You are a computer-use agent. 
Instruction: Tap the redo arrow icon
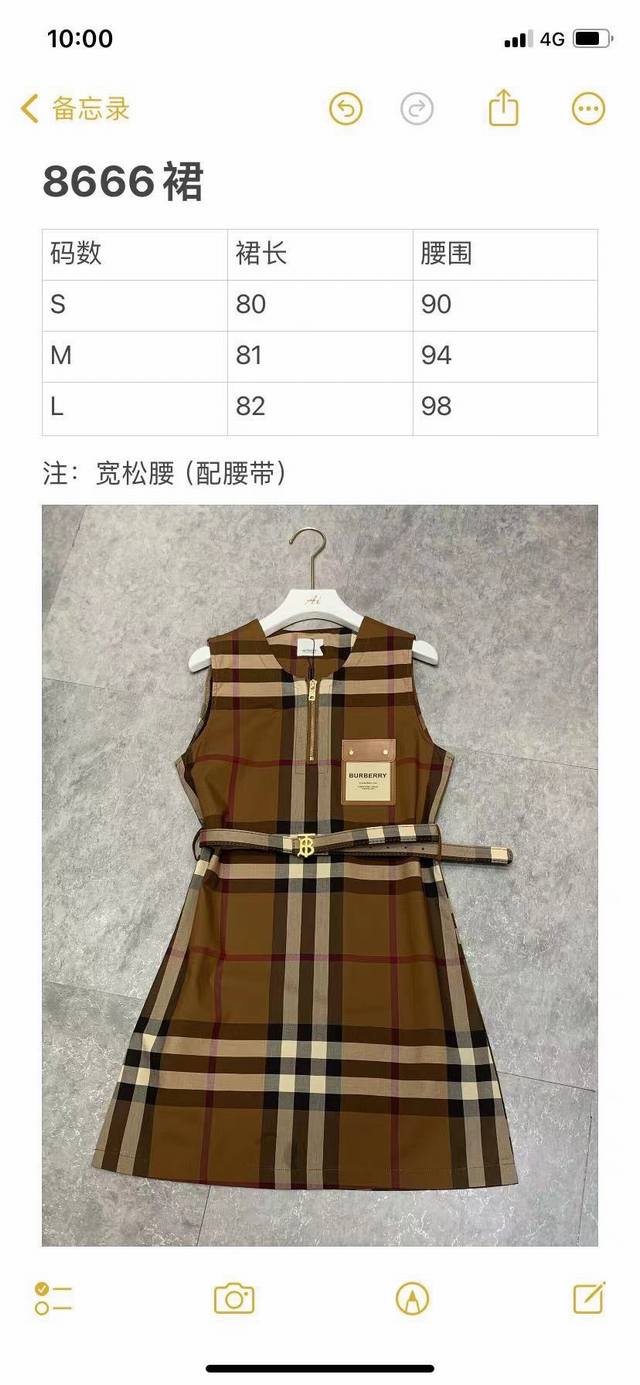417,109
